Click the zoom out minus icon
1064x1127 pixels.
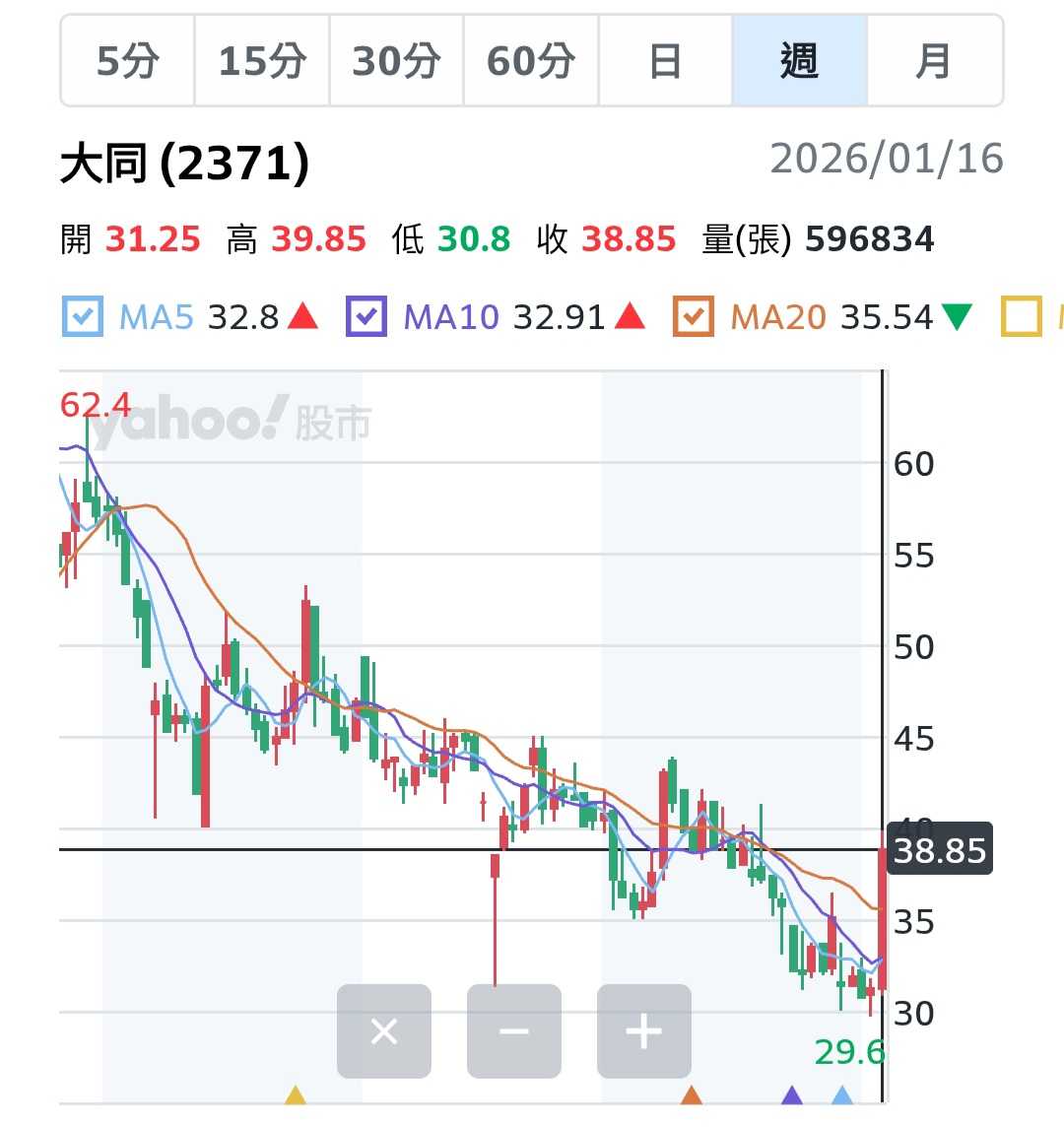(513, 1031)
